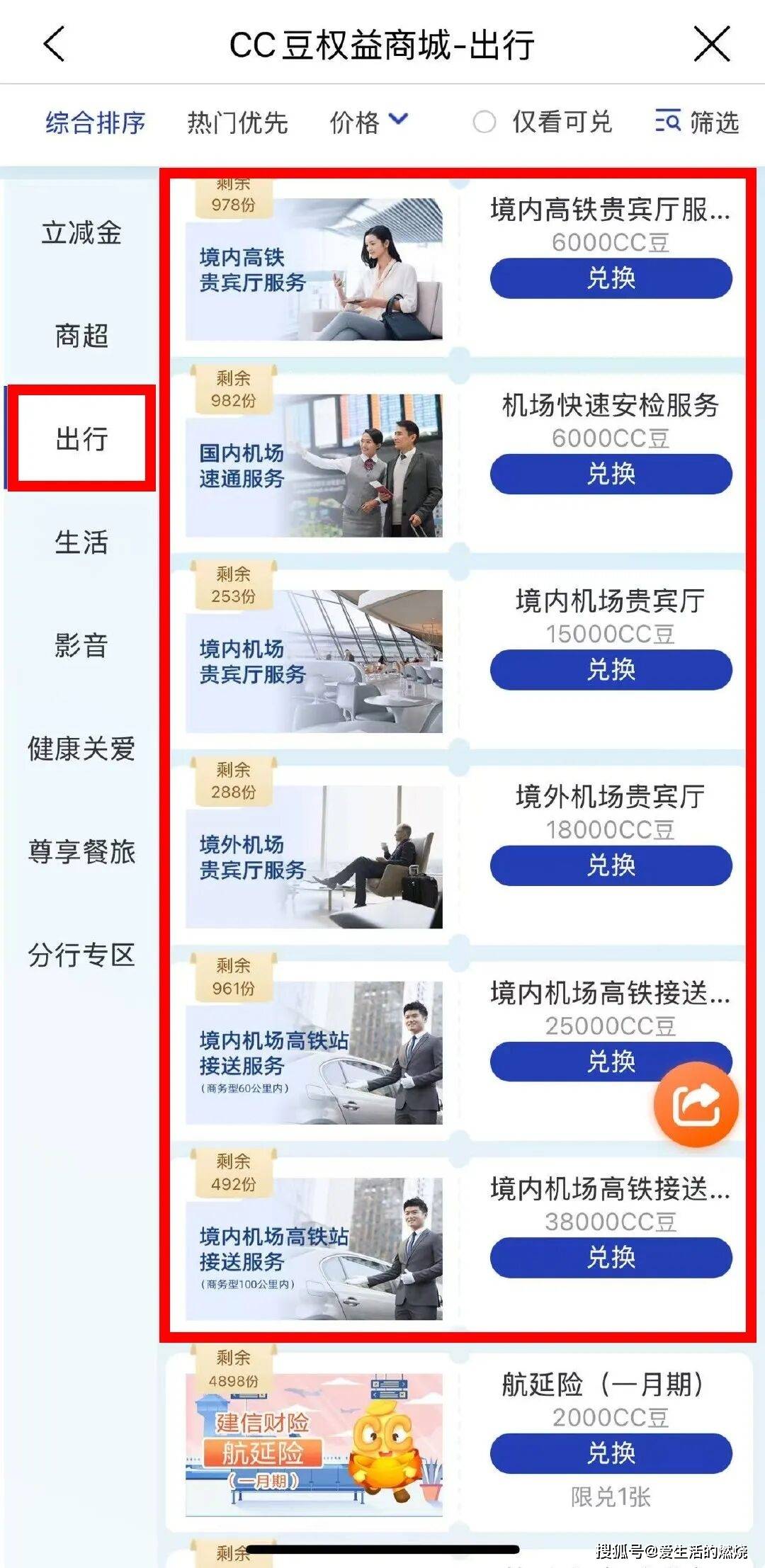Redeem 机场快速安检服务
The width and height of the screenshot is (765, 1568).
(x=611, y=474)
